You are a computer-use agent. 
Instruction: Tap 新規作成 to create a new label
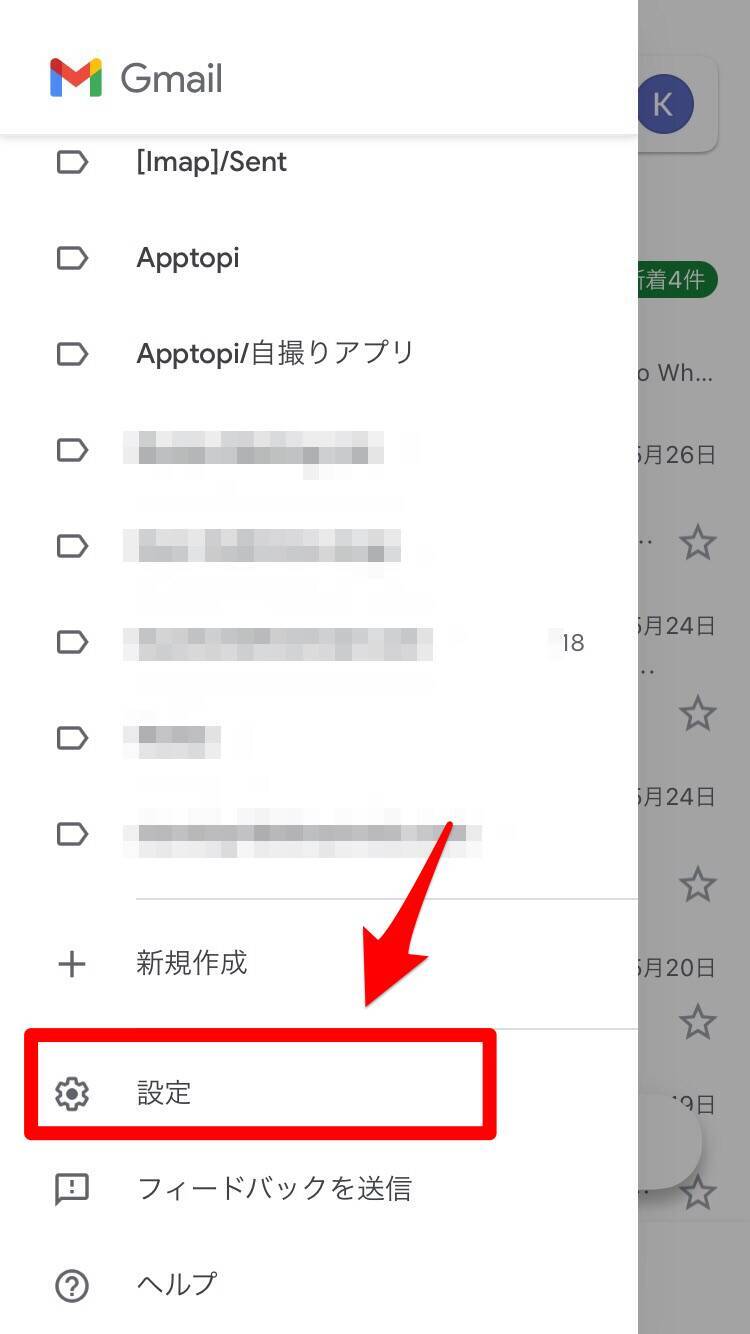191,963
